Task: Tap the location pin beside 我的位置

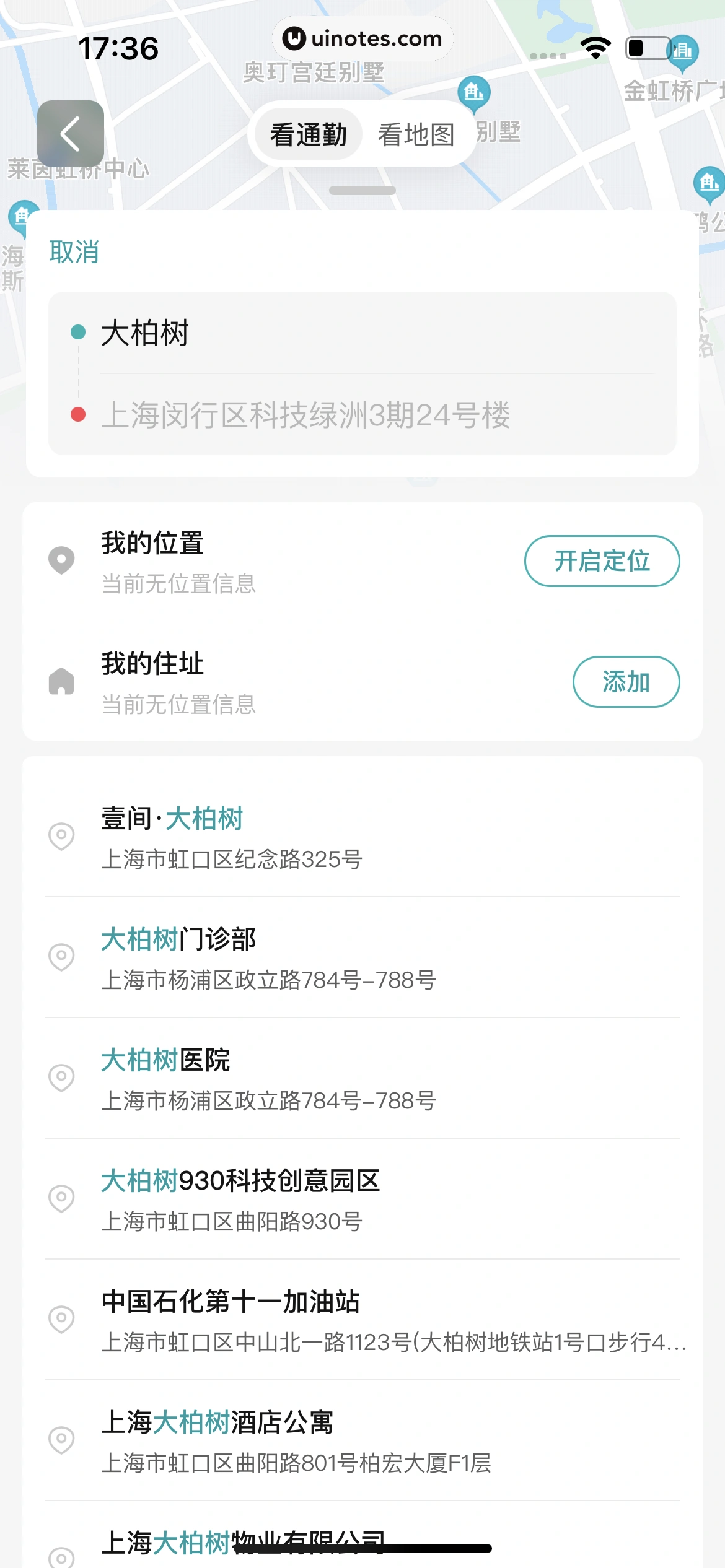Action: (x=61, y=559)
